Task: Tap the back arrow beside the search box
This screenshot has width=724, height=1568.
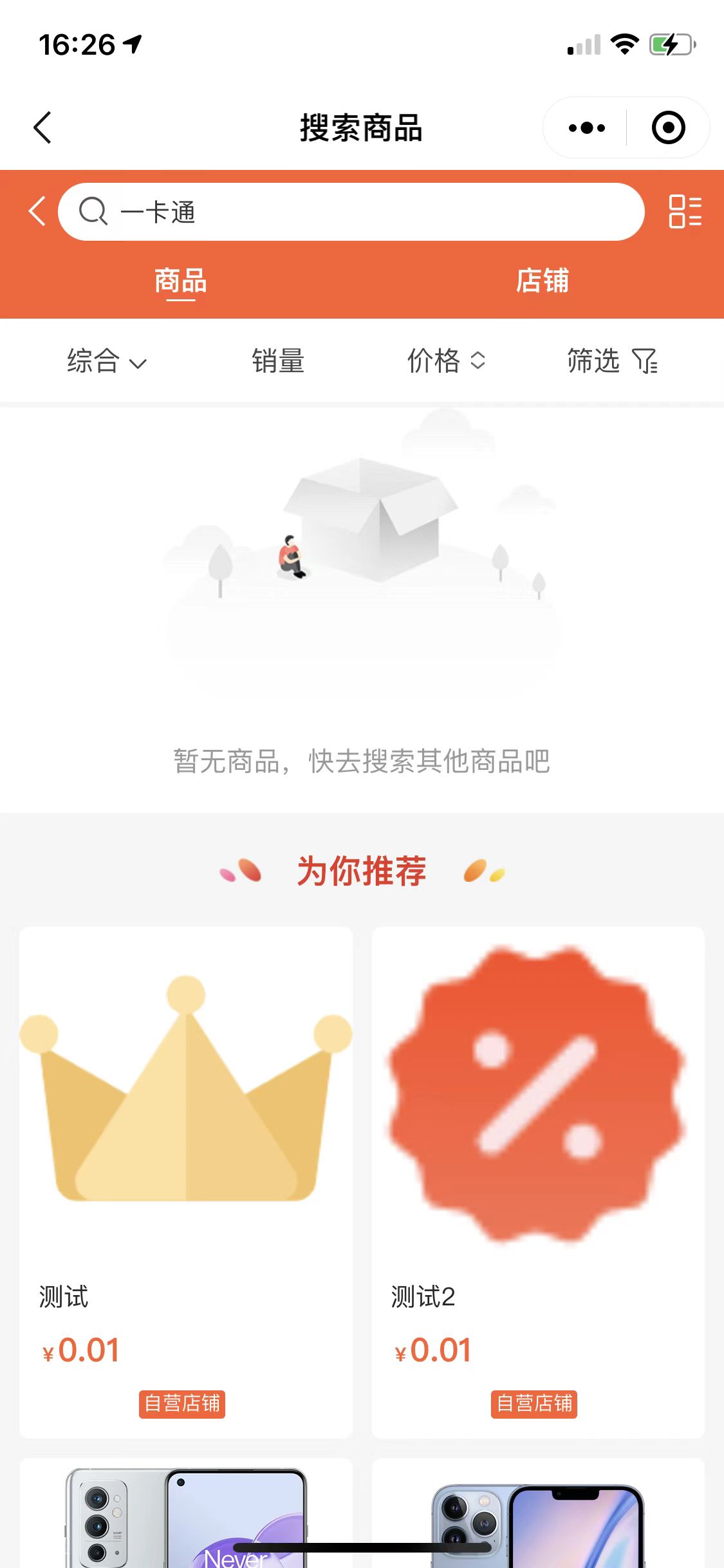Action: click(x=37, y=212)
